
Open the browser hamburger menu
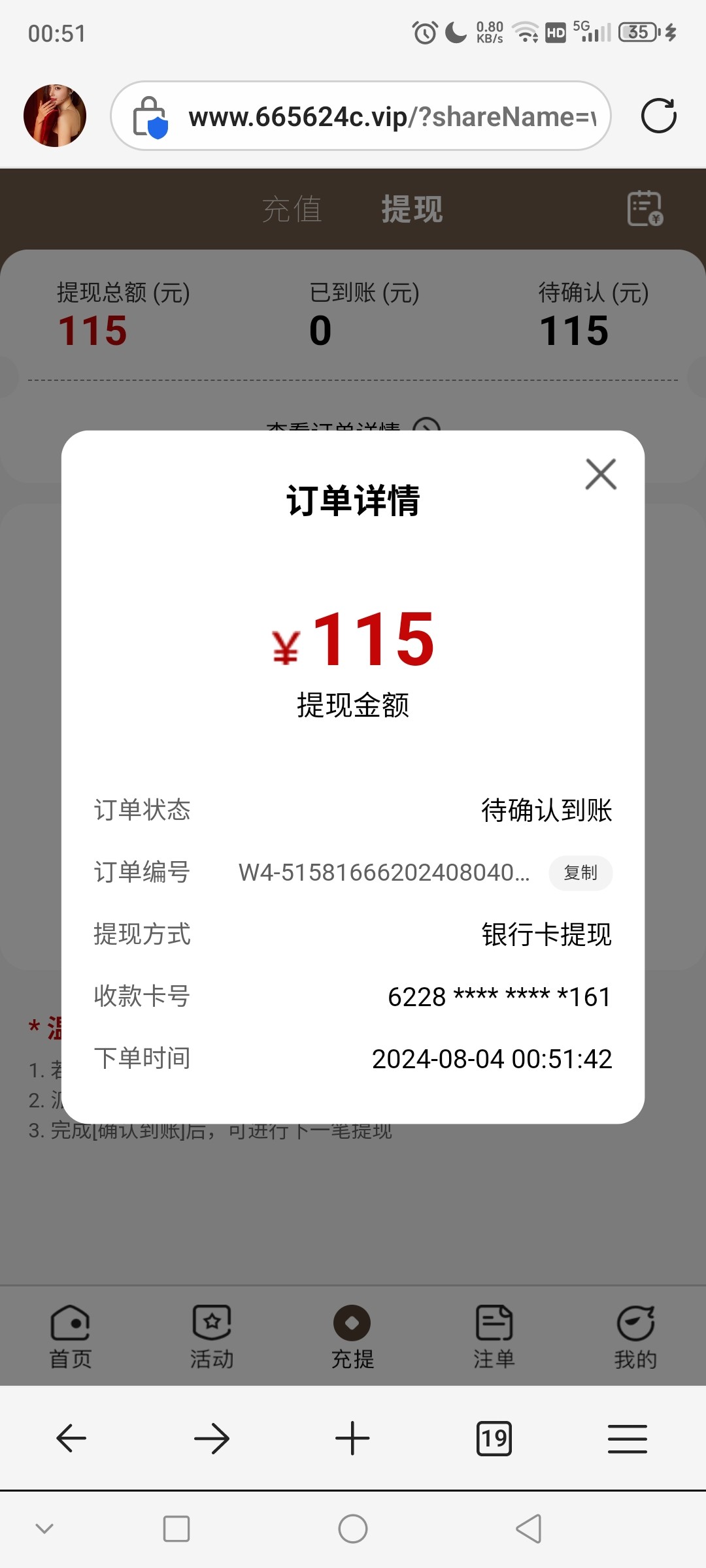pyautogui.click(x=628, y=1439)
